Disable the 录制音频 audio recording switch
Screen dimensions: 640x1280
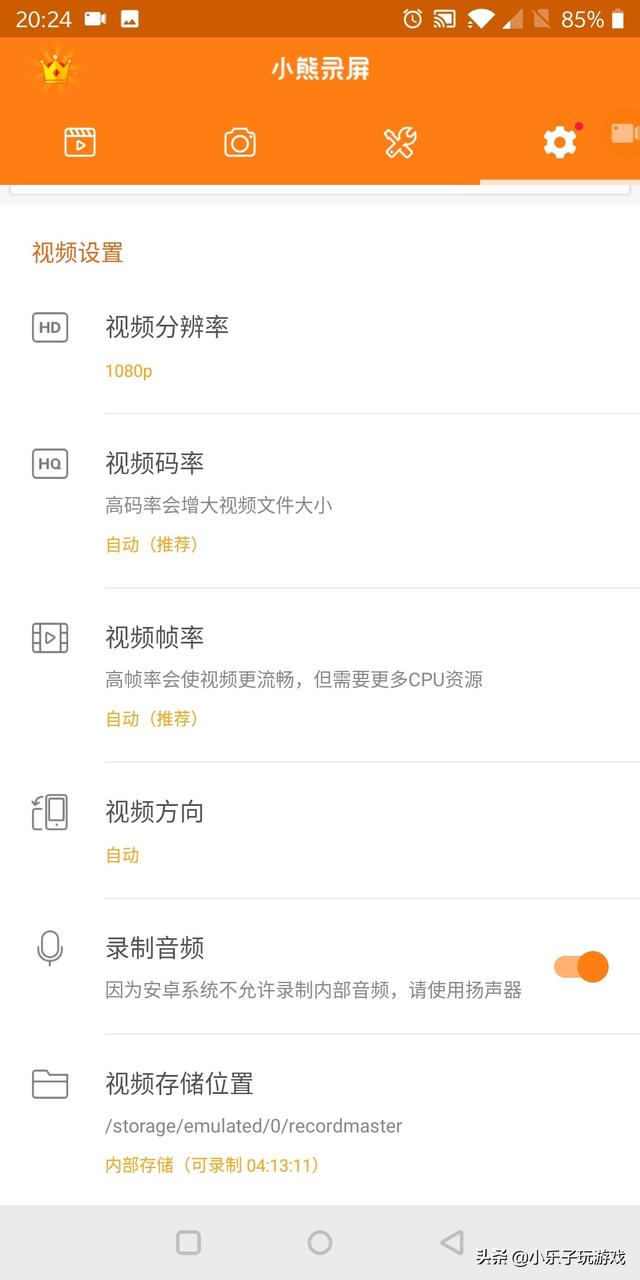point(581,967)
